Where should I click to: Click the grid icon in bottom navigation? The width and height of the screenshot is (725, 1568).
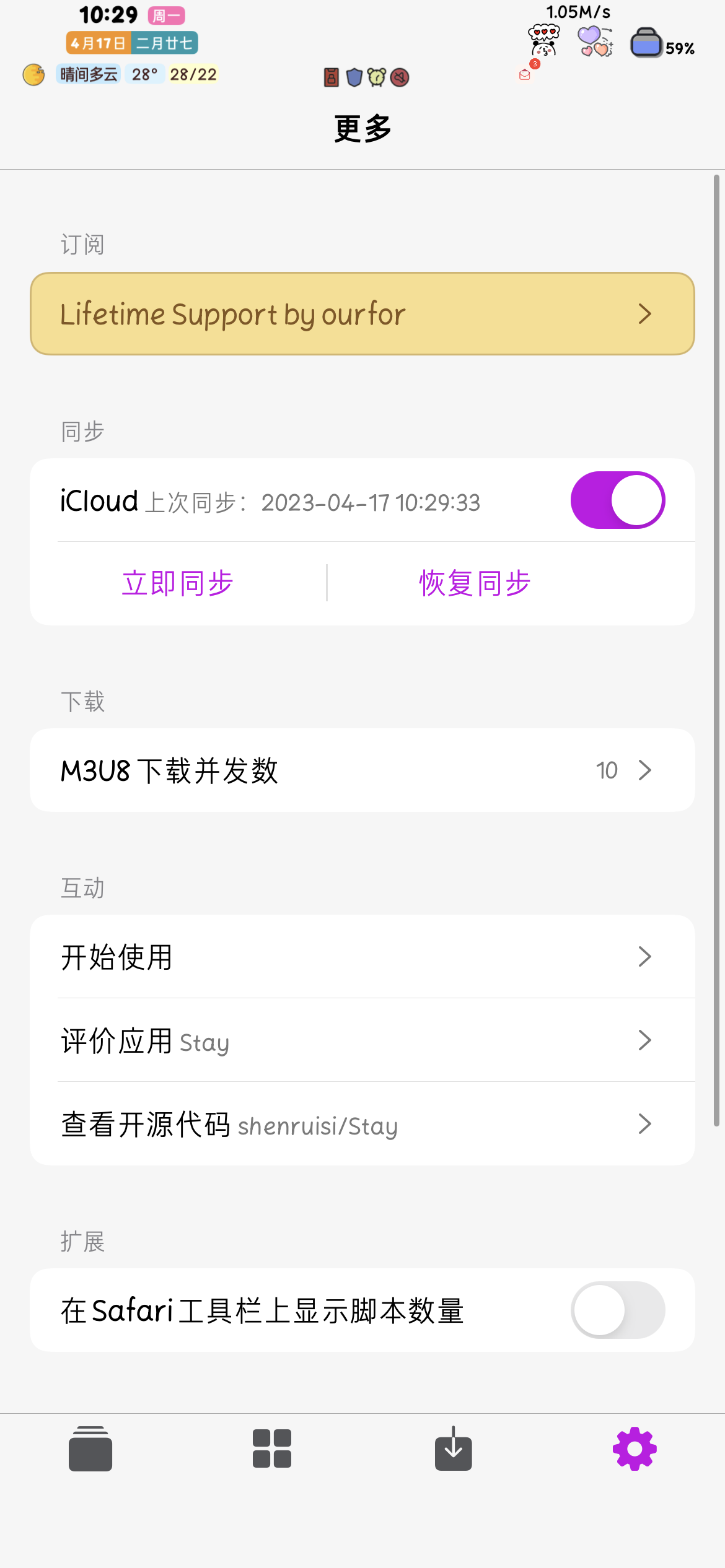pos(271,1448)
